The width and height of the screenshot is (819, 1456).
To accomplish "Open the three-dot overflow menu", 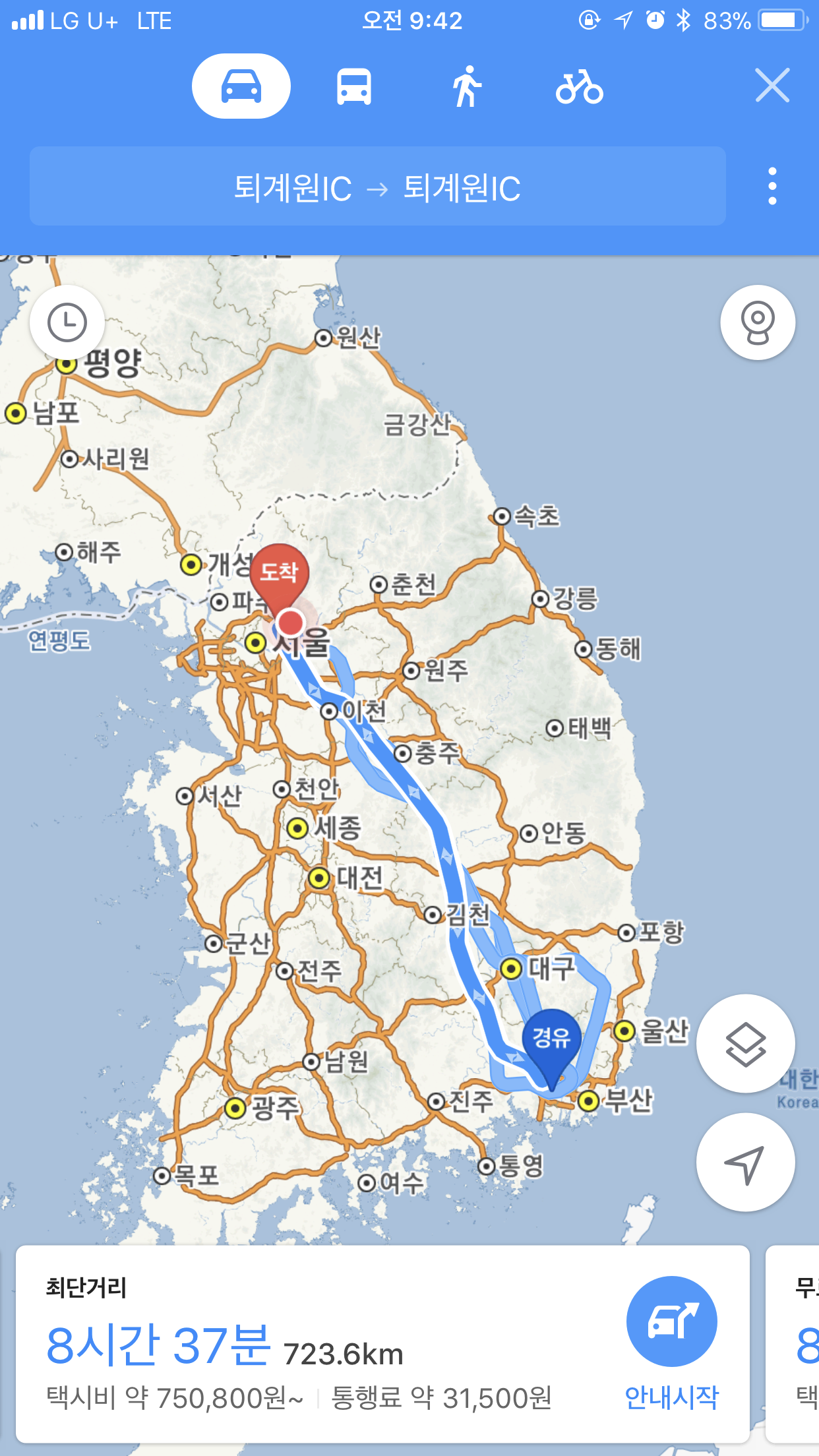I will pos(772,186).
